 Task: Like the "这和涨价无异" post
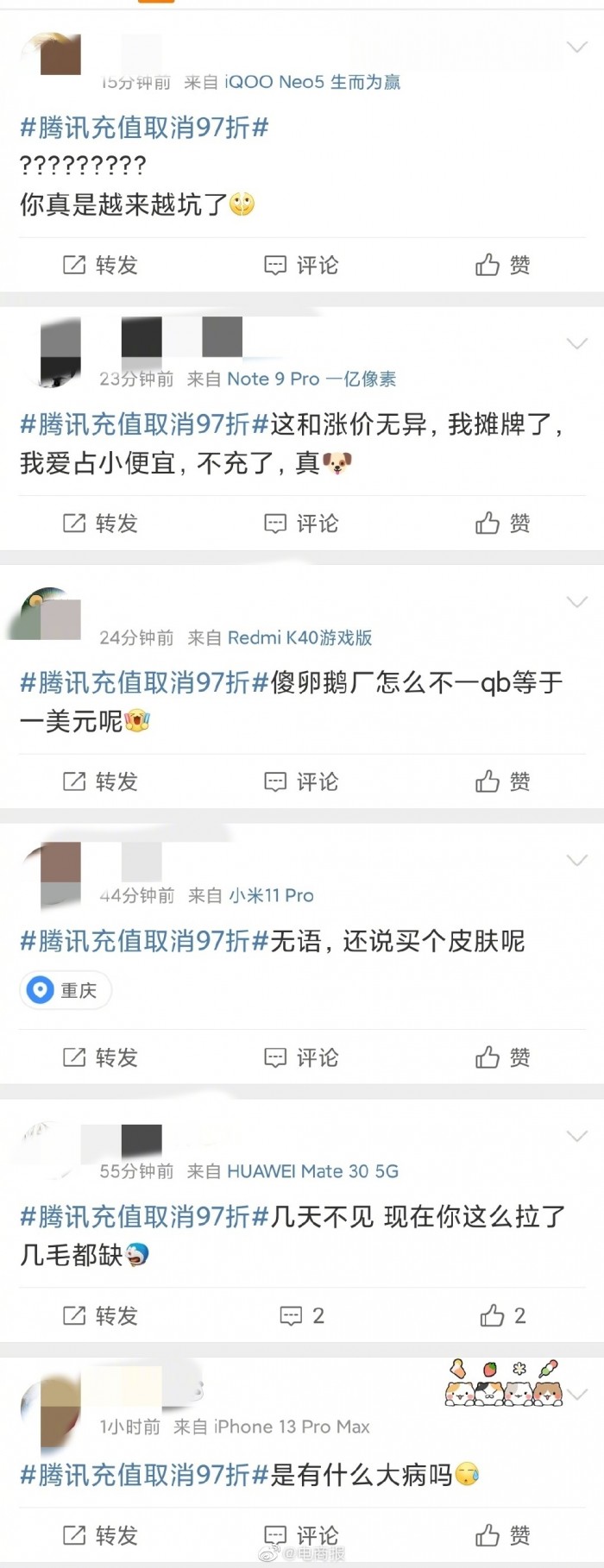502,524
